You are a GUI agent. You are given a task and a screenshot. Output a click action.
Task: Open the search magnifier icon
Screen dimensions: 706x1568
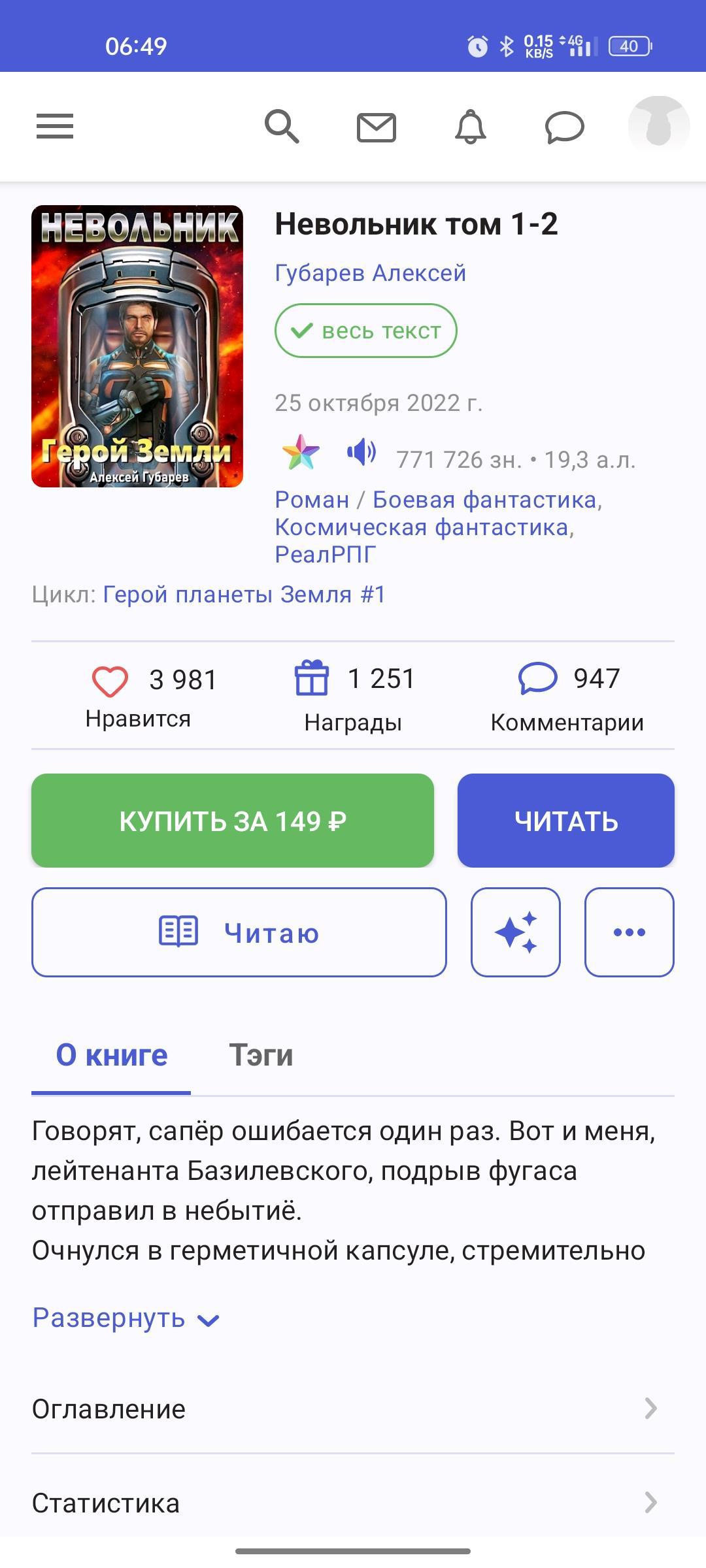pos(282,126)
